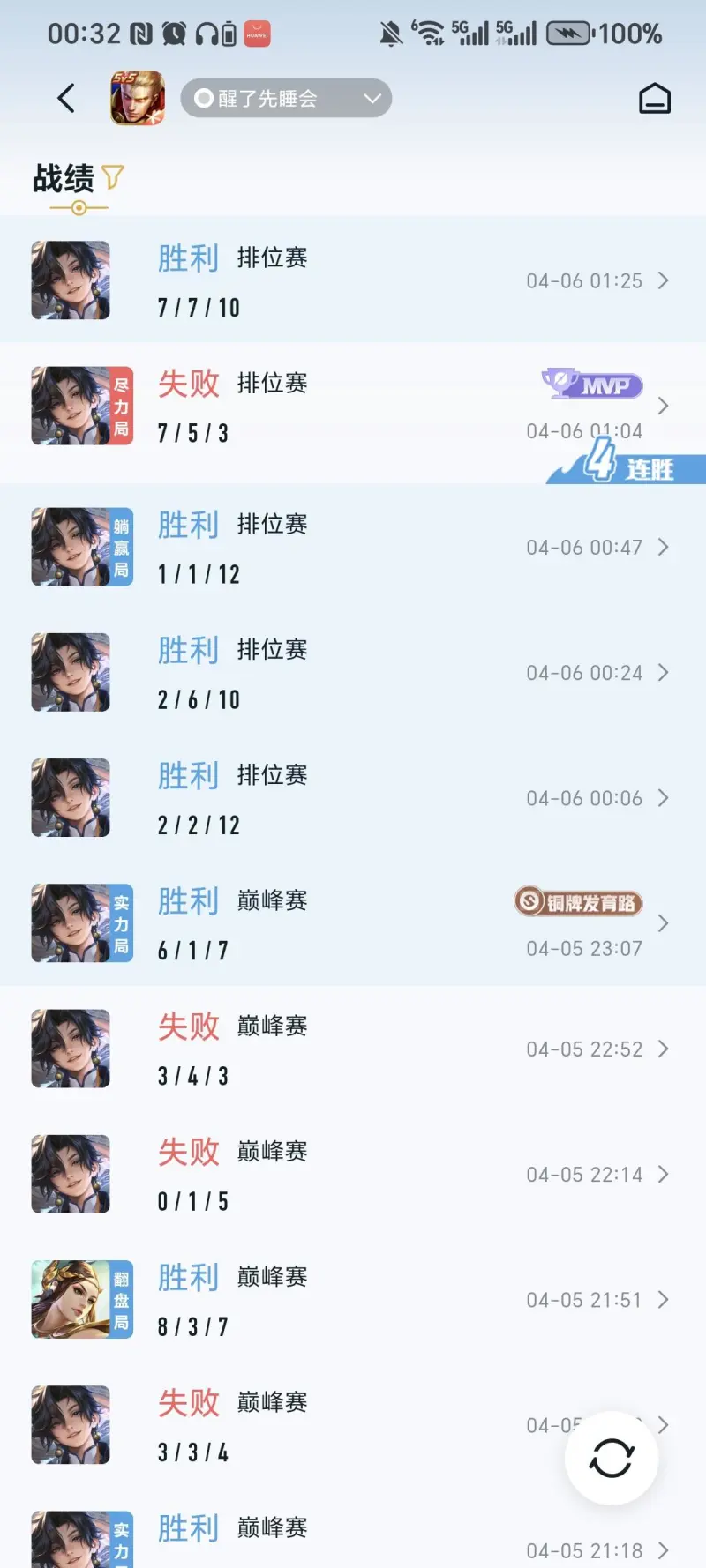Viewport: 706px width, 1568px height.
Task: Tap the MVP trophy badge
Action: click(x=590, y=385)
